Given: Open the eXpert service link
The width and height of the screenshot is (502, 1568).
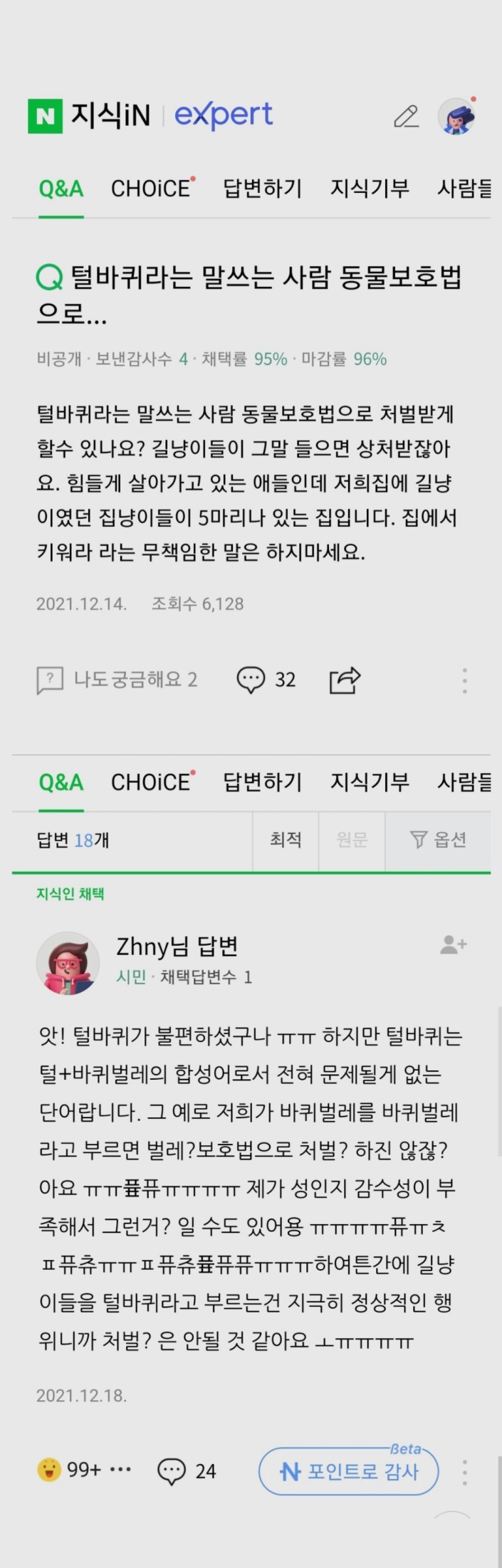Looking at the screenshot, I should click(x=224, y=116).
